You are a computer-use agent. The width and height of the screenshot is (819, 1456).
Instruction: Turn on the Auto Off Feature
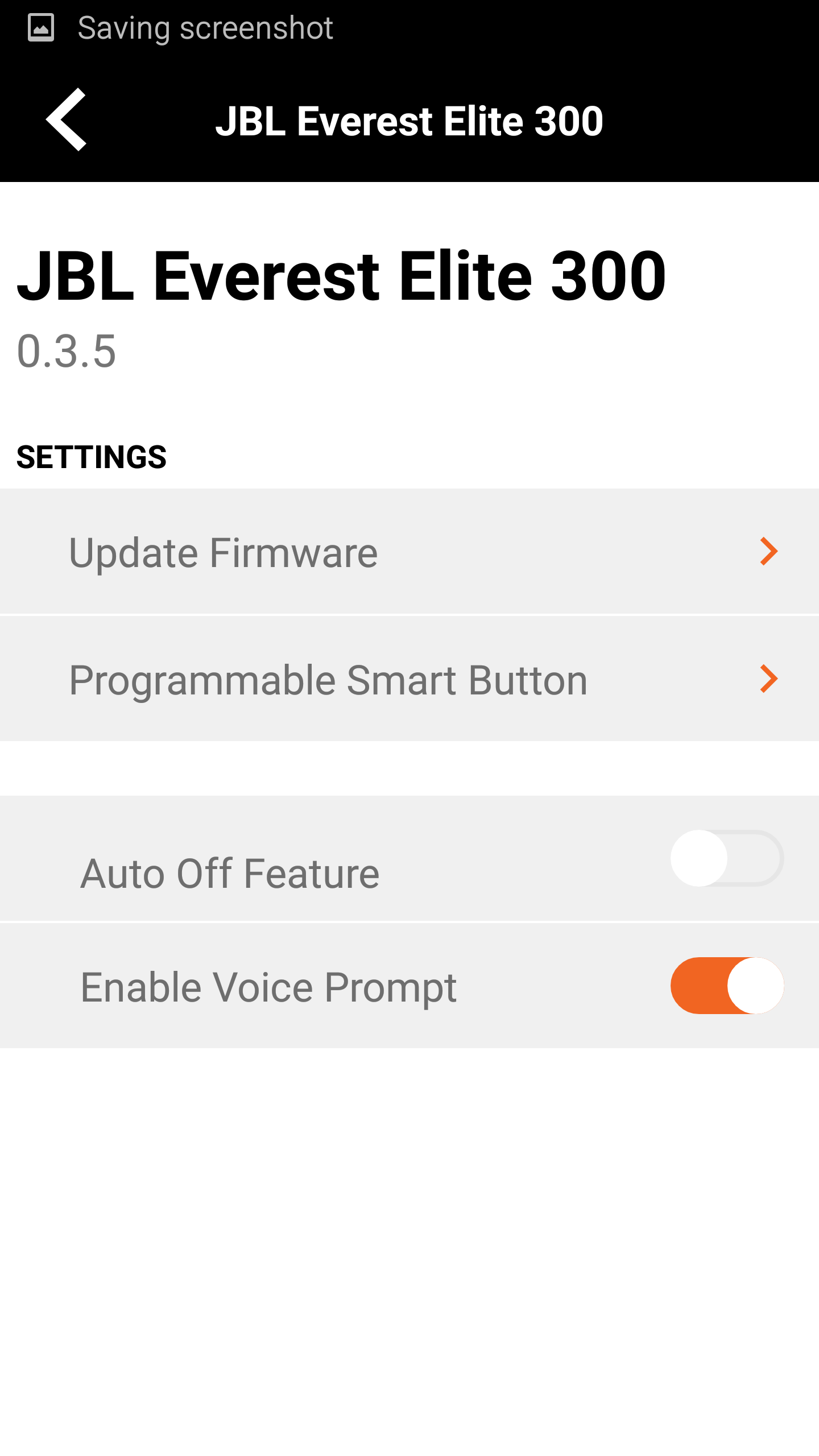[x=727, y=858]
